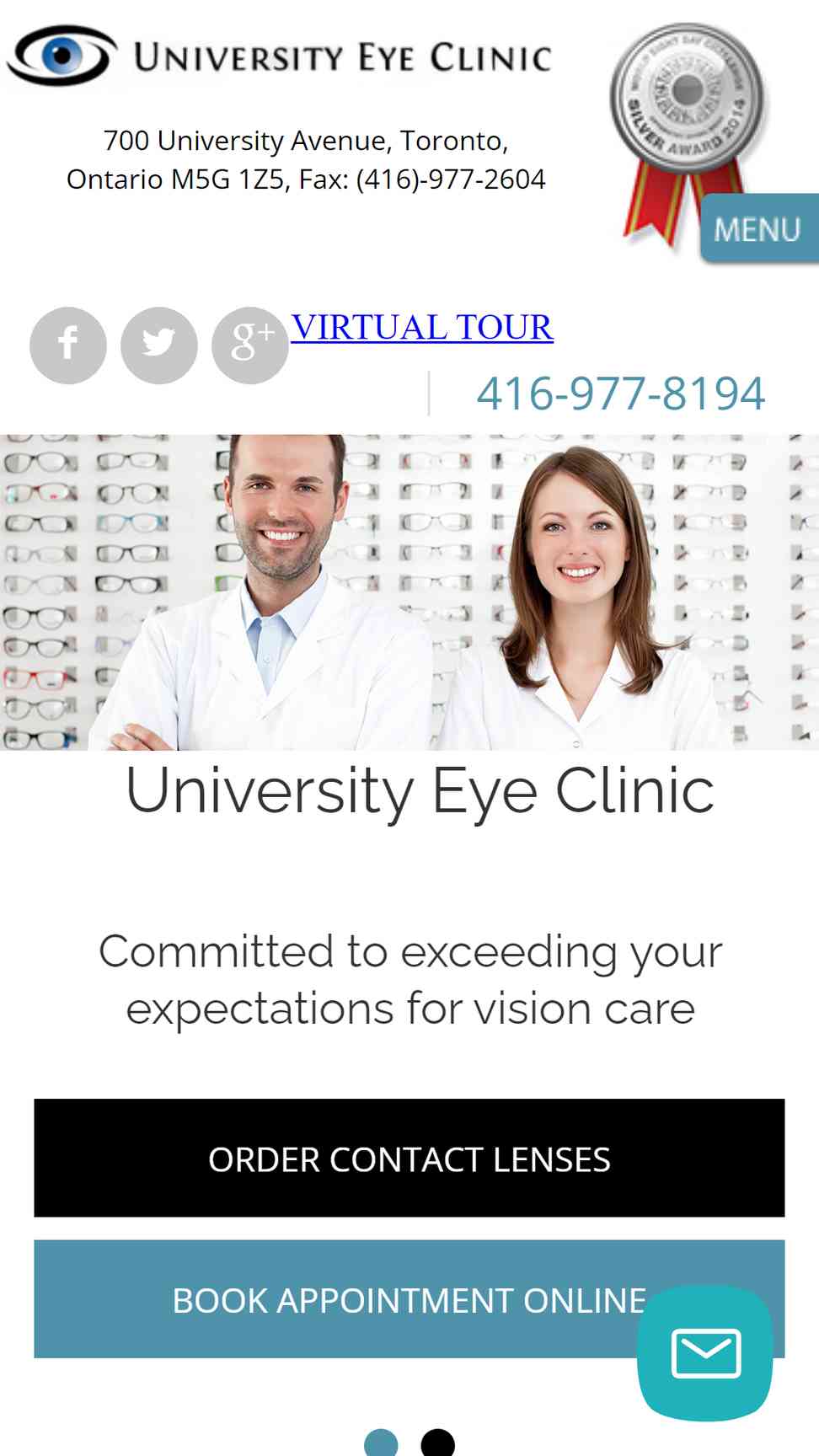Open the Google Plus icon
The image size is (819, 1456).
click(x=249, y=345)
